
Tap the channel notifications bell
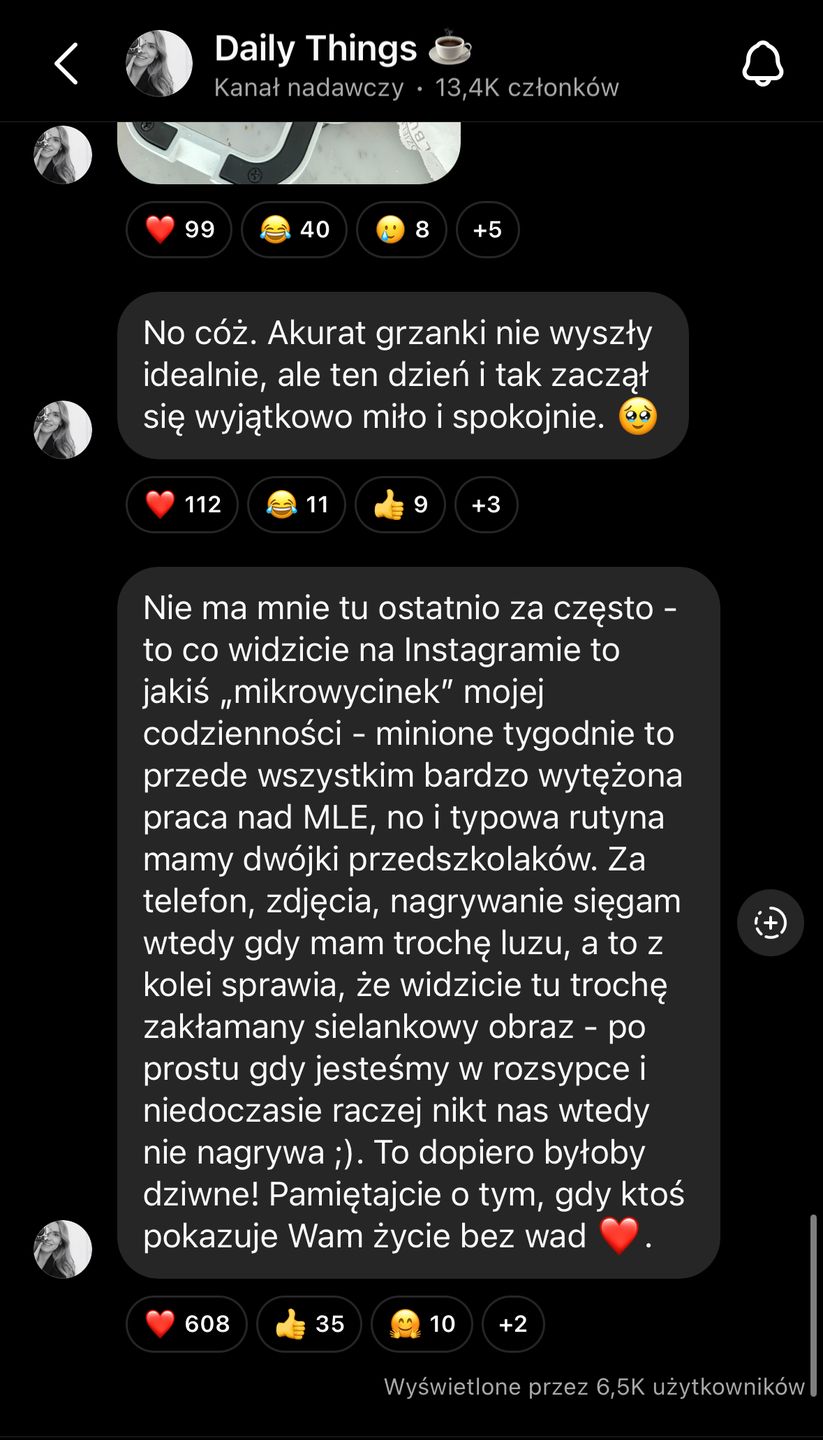762,64
